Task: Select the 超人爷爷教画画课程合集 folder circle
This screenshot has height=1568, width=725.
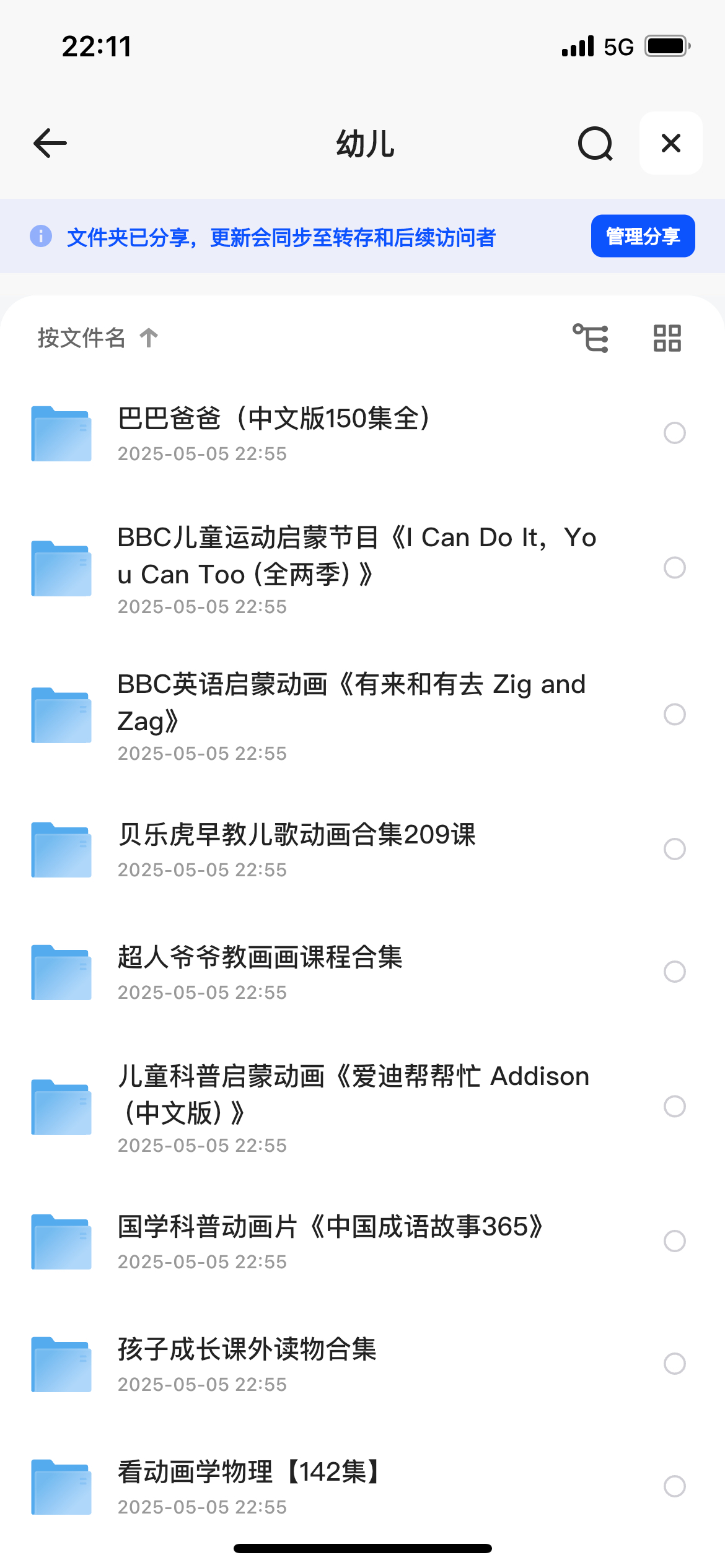Action: (x=674, y=972)
